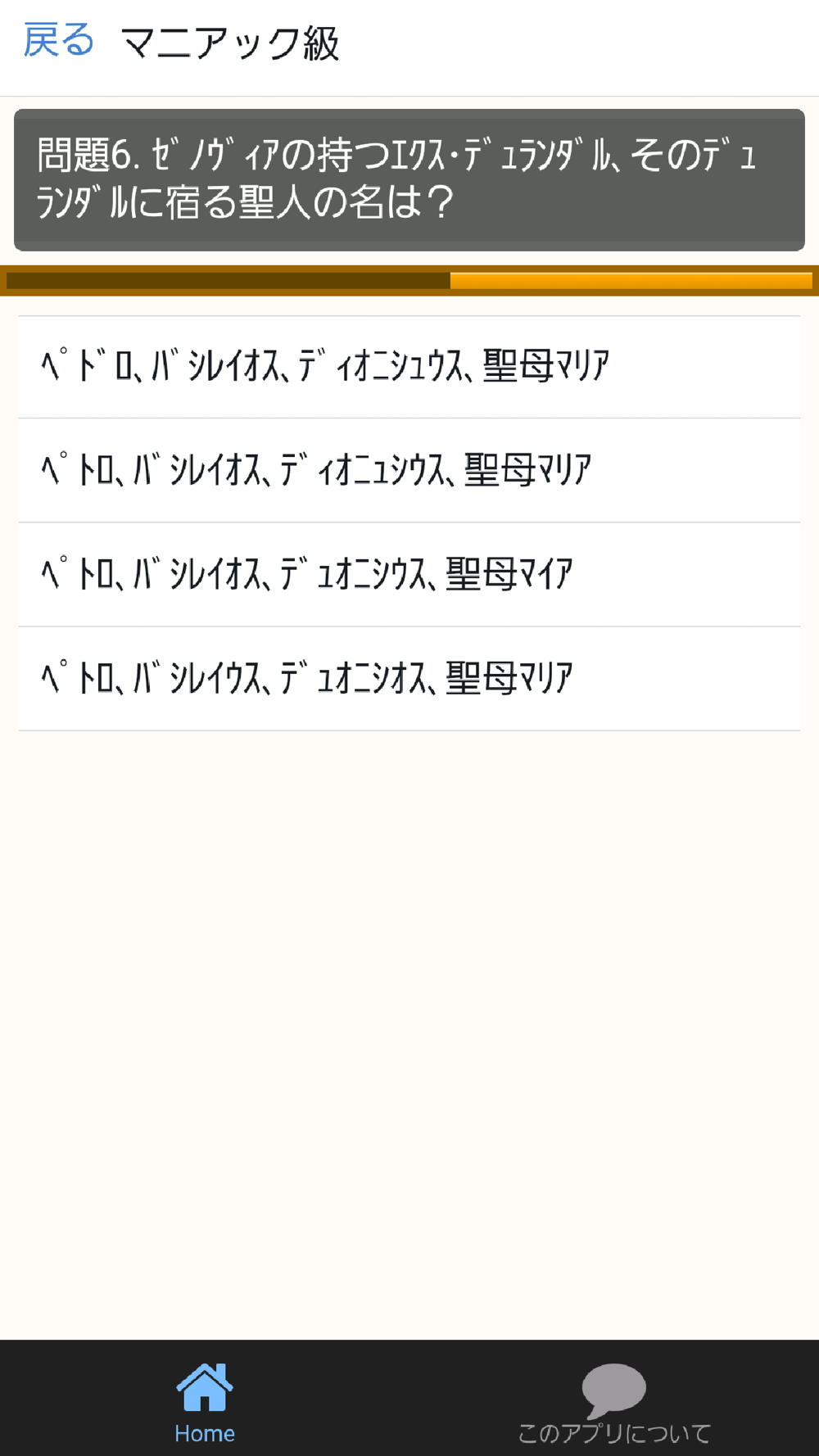
Task: Choose the answer containing ディオニュシウス
Action: tap(409, 471)
